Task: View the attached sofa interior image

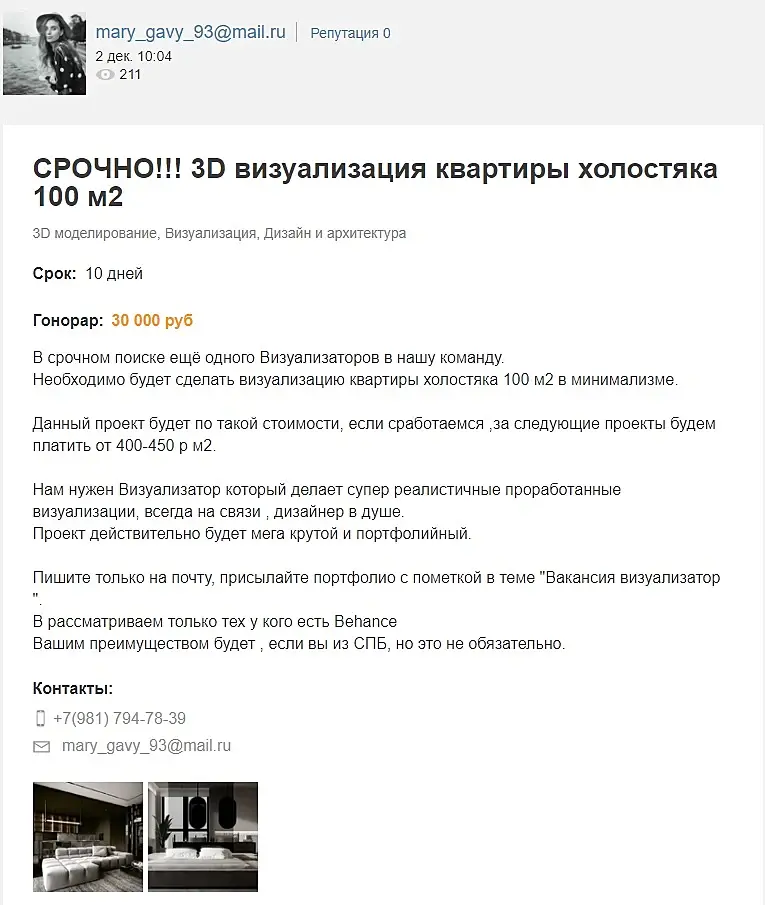Action: click(88, 836)
